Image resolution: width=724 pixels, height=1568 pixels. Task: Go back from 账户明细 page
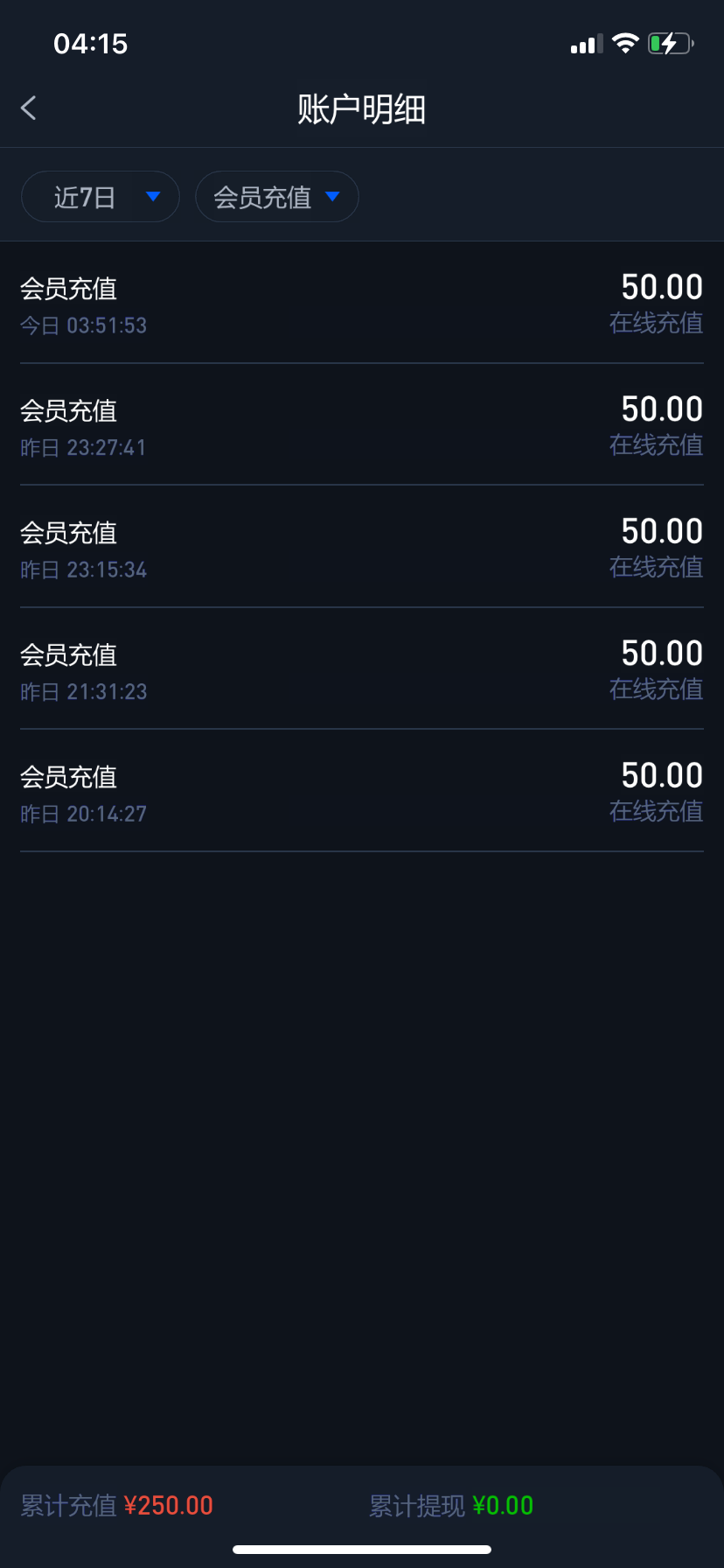click(x=29, y=108)
